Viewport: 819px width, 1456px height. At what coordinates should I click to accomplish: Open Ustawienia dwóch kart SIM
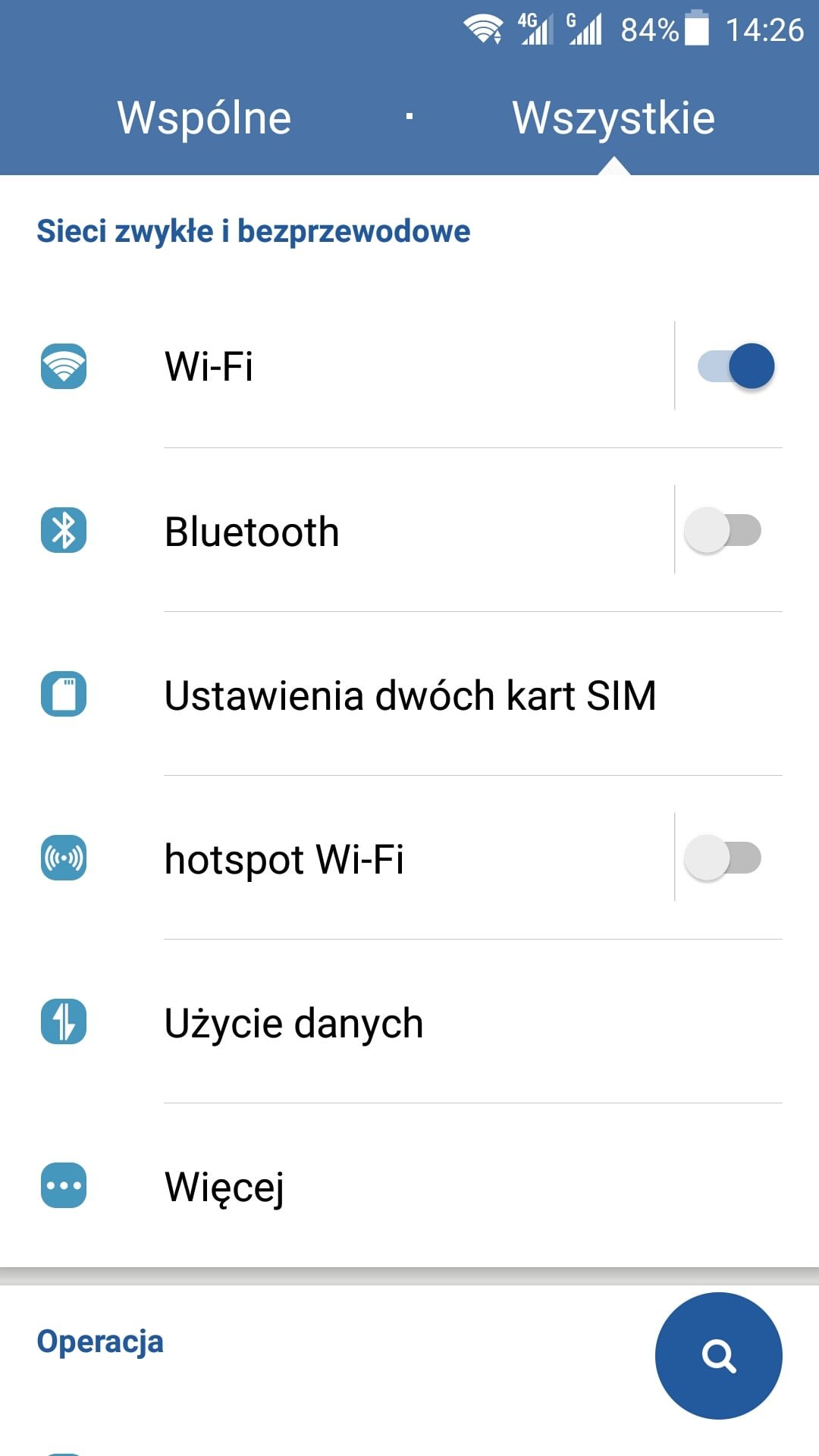(x=409, y=694)
